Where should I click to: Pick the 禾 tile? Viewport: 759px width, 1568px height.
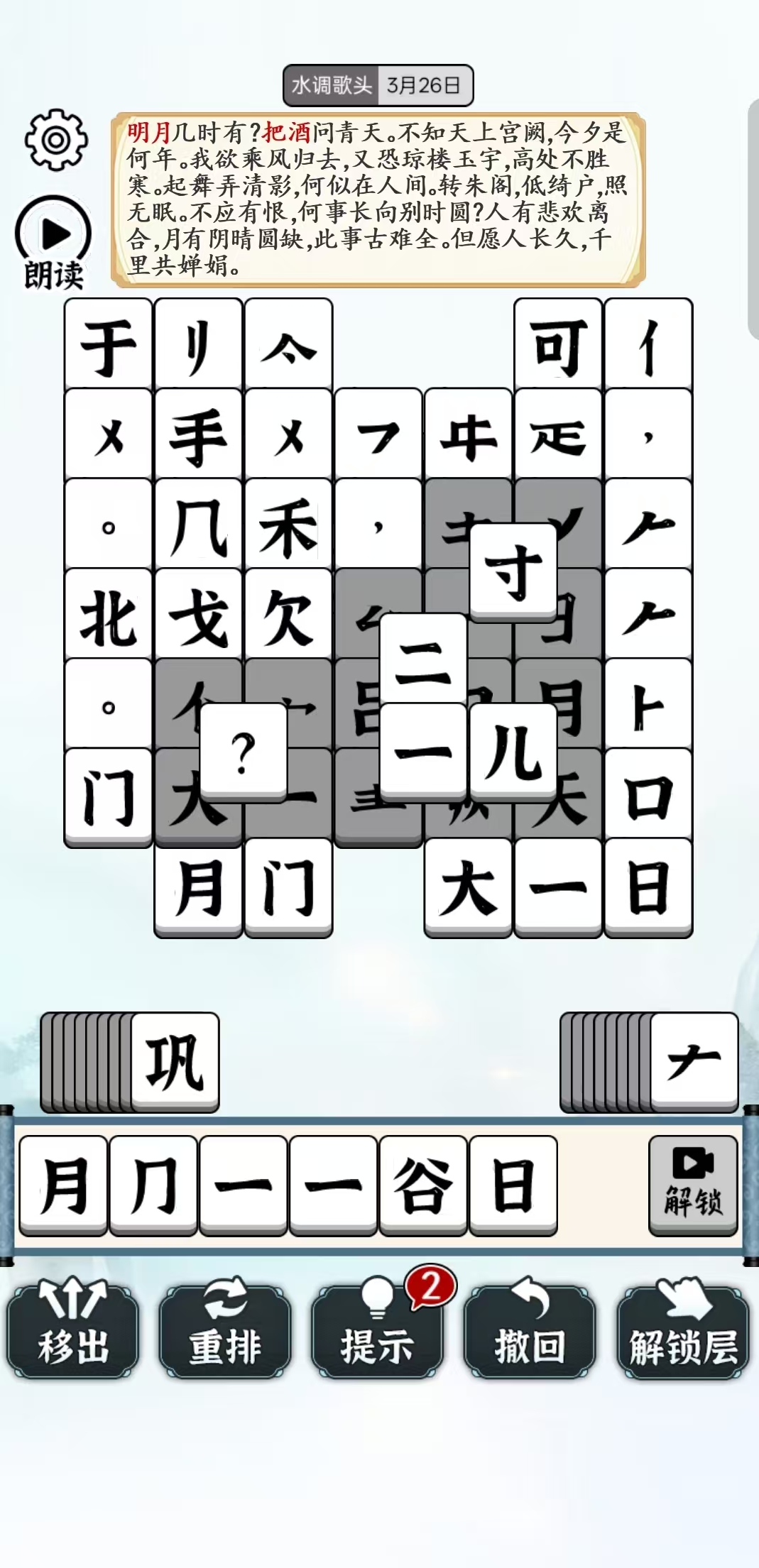(x=288, y=525)
